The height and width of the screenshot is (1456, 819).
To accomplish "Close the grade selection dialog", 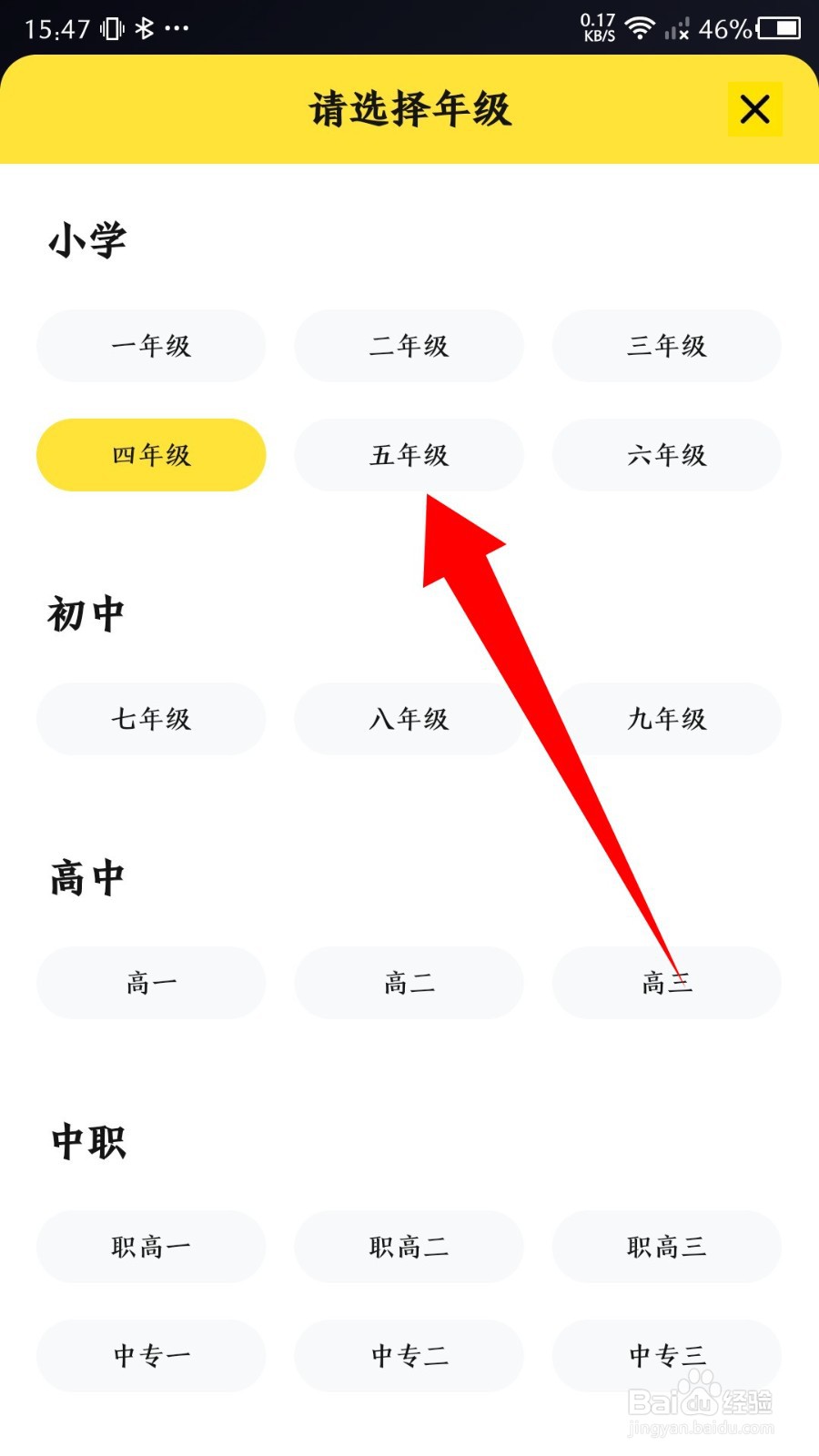I will 755,109.
